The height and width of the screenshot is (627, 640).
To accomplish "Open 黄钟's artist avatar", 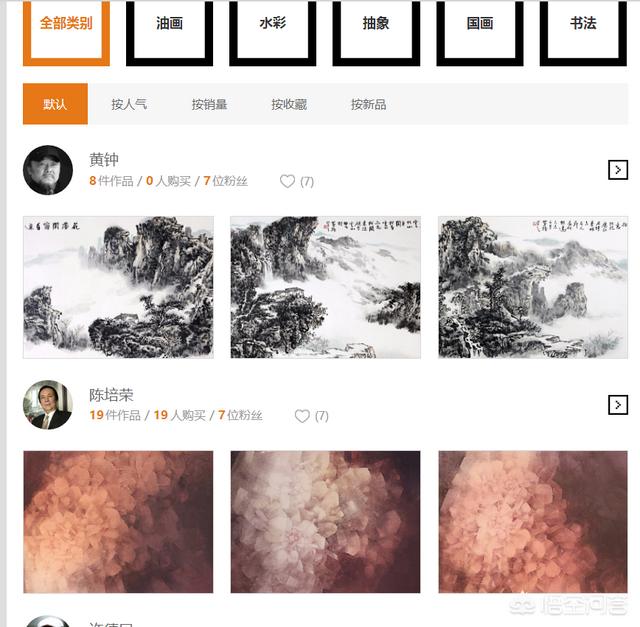I will click(48, 170).
